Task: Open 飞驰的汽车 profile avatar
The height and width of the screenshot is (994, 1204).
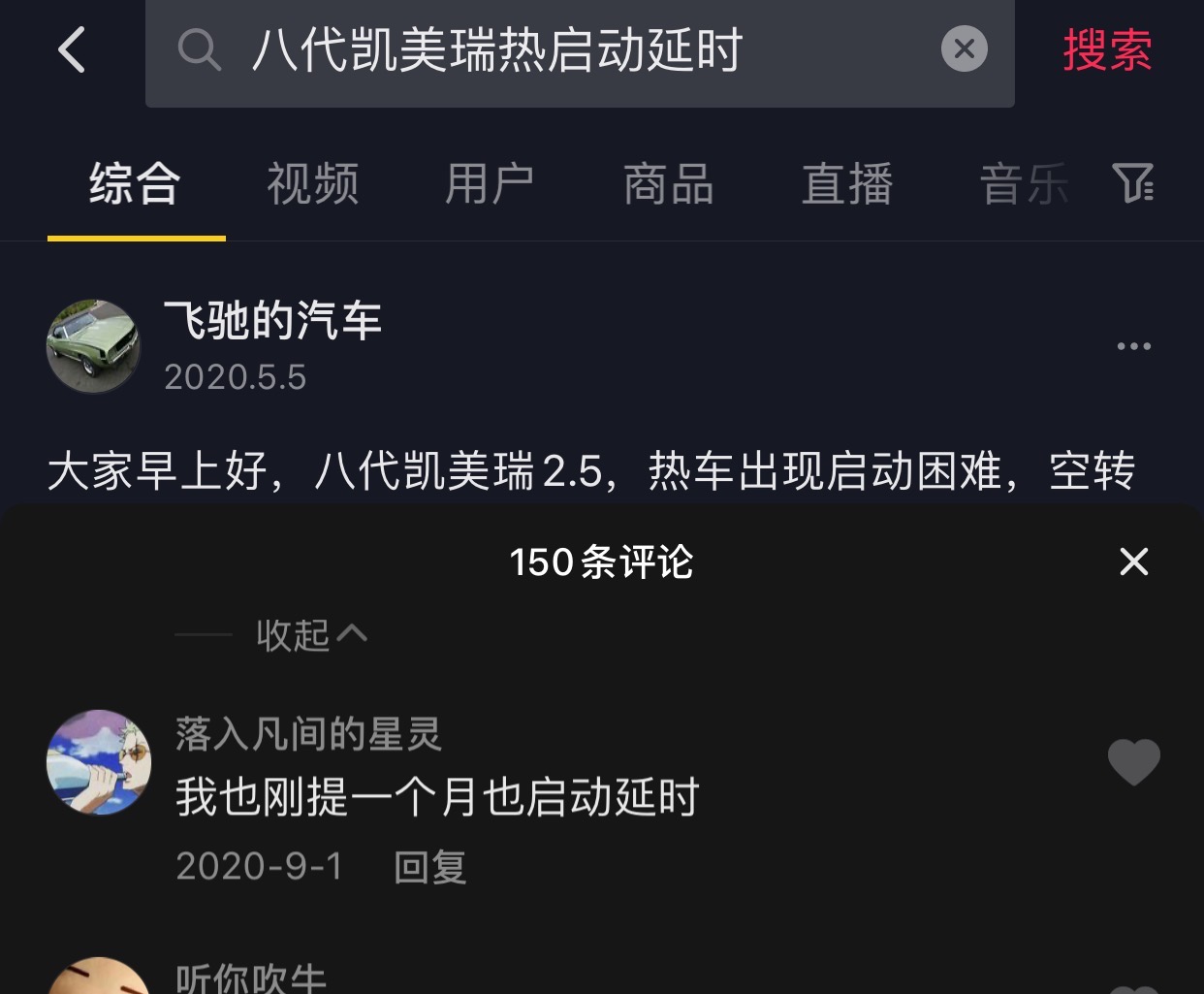Action: pos(94,346)
